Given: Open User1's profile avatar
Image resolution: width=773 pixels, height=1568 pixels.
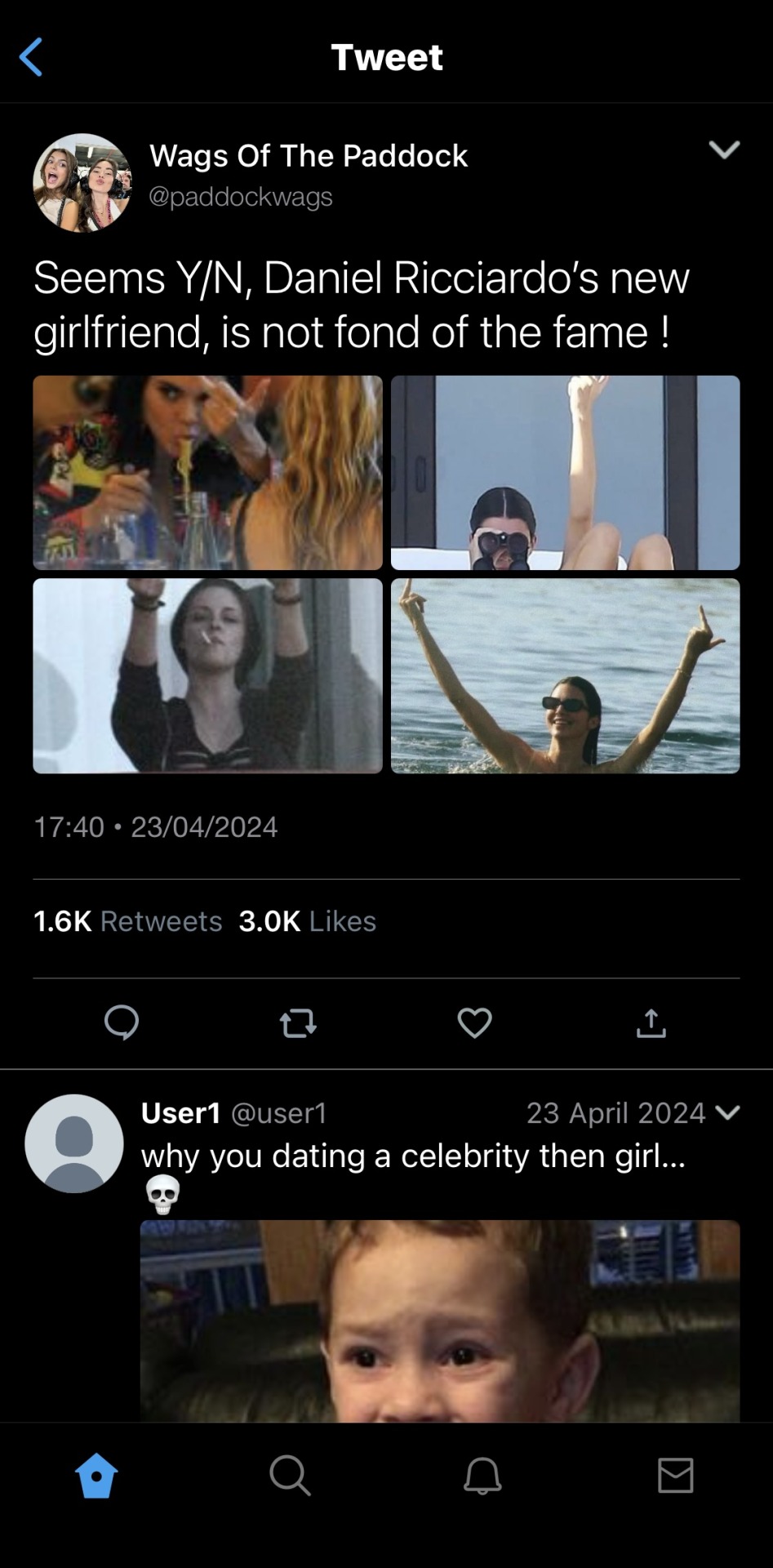Looking at the screenshot, I should (x=74, y=1143).
